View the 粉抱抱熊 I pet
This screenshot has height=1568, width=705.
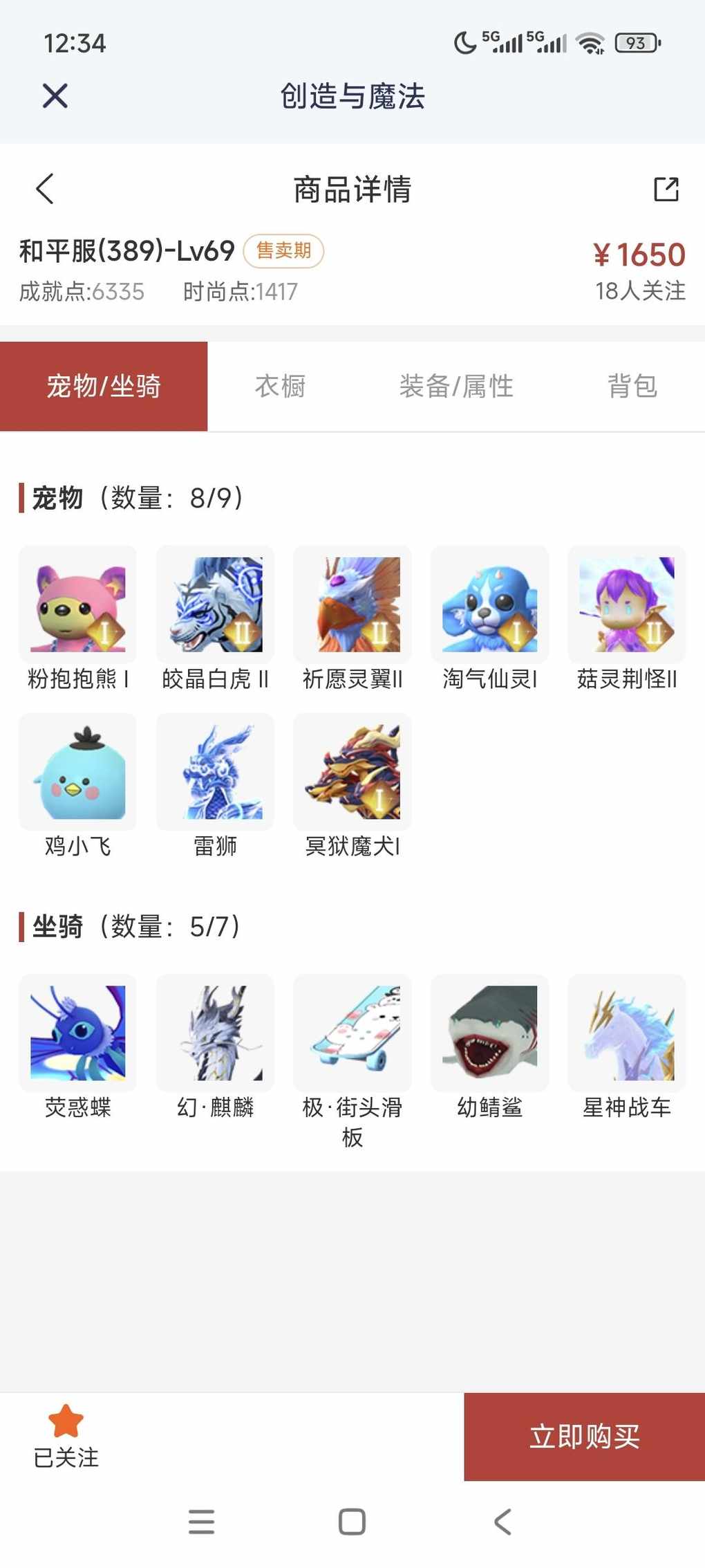(78, 605)
